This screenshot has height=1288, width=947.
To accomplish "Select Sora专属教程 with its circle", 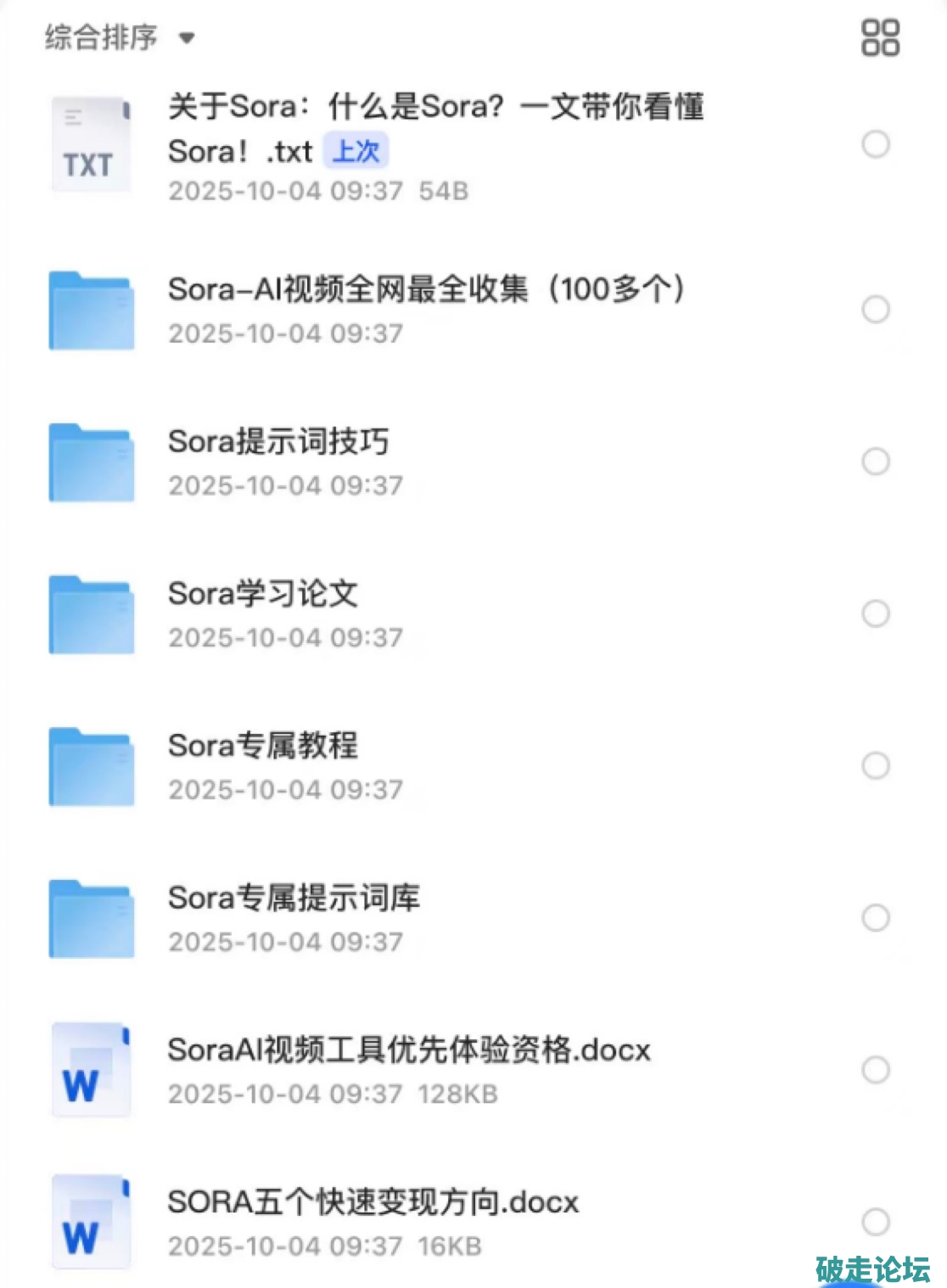I will [876, 765].
